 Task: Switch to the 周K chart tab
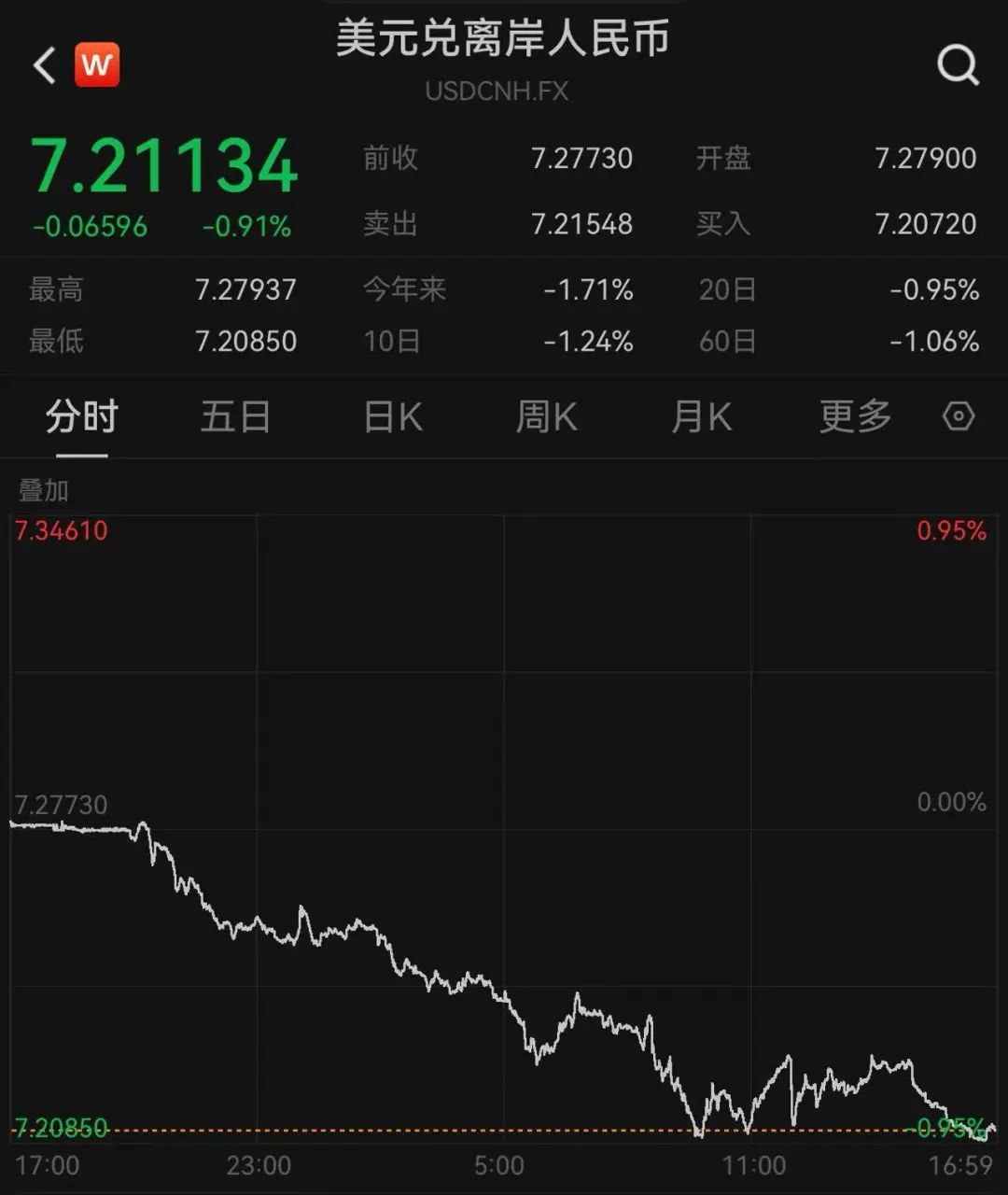point(546,416)
